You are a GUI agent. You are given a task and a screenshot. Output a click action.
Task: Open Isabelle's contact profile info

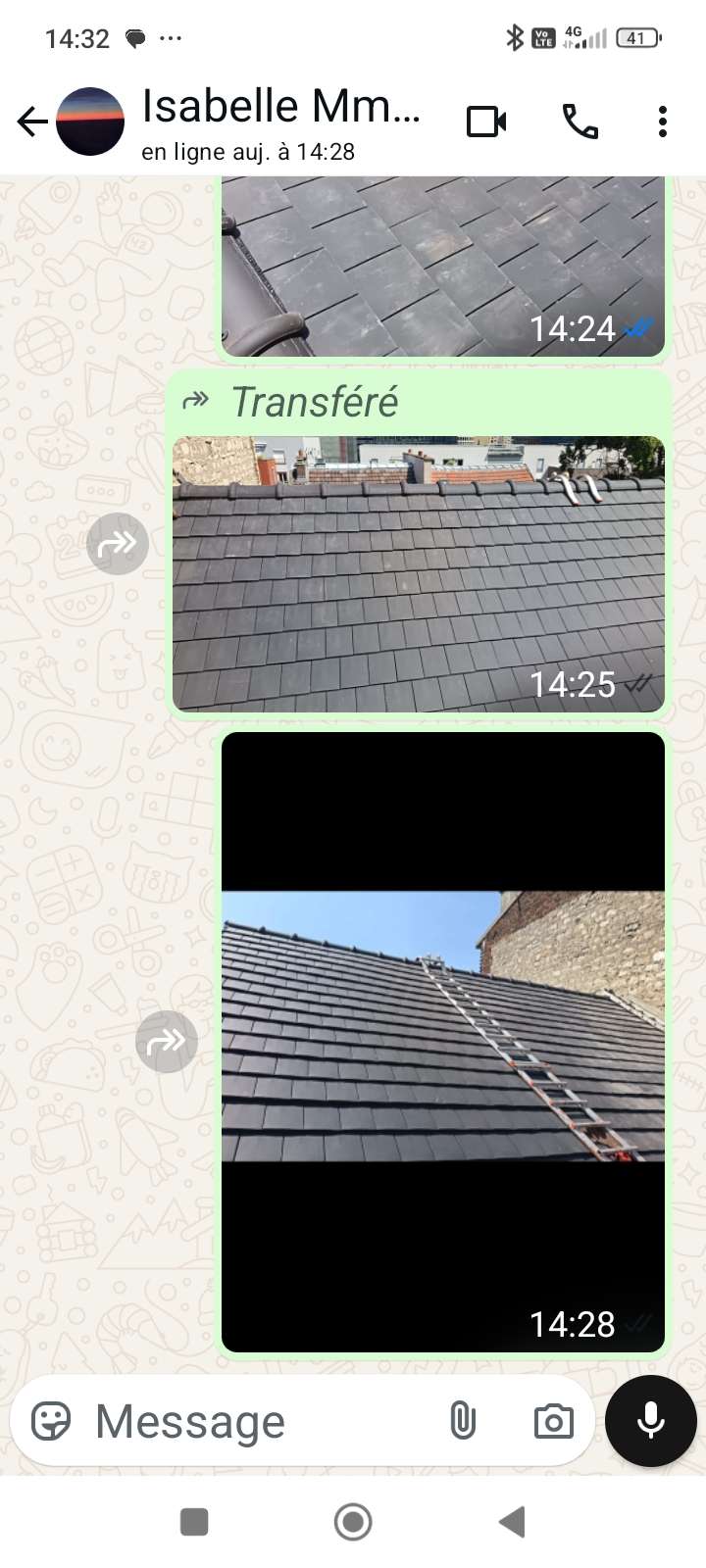click(279, 122)
